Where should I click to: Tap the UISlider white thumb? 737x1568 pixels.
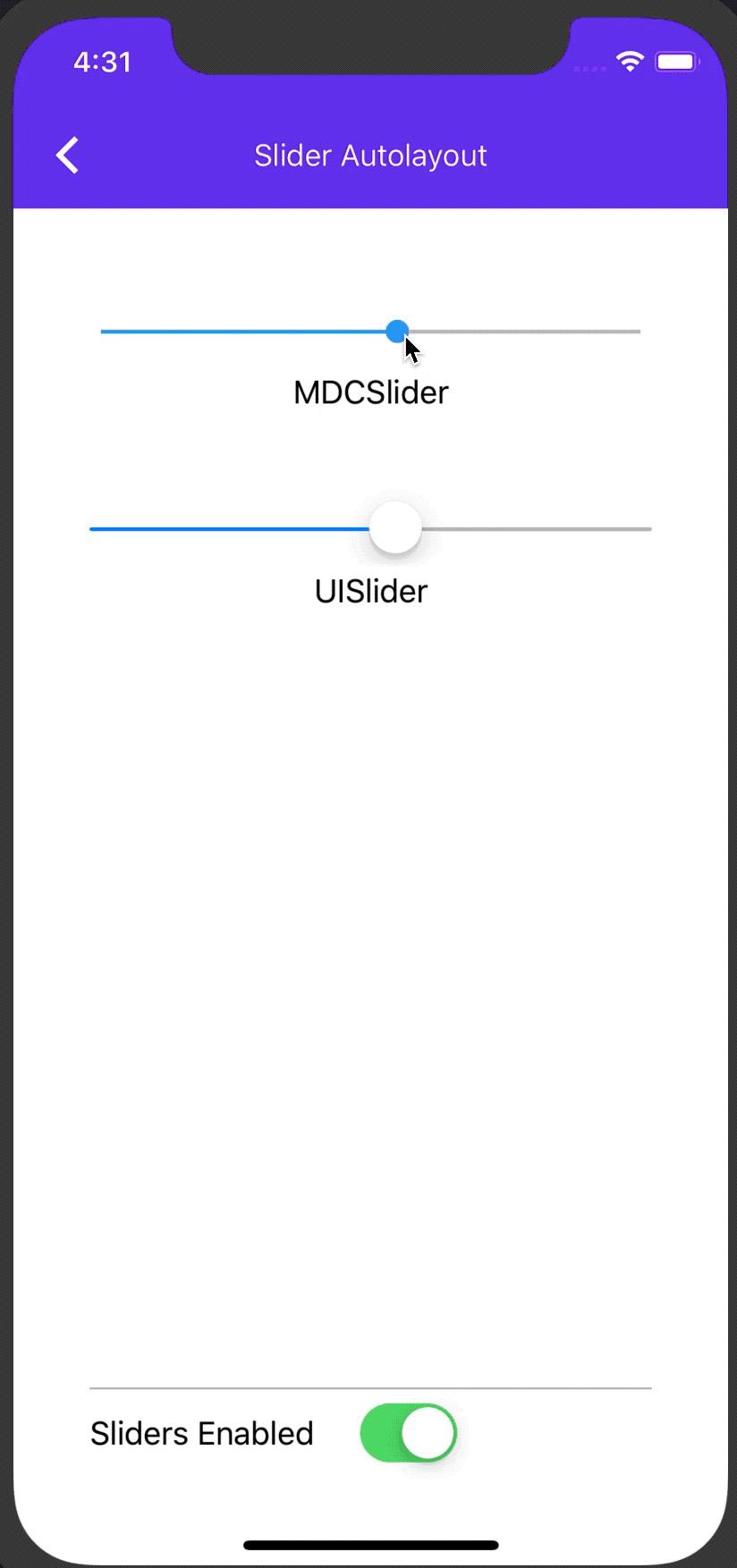[395, 528]
